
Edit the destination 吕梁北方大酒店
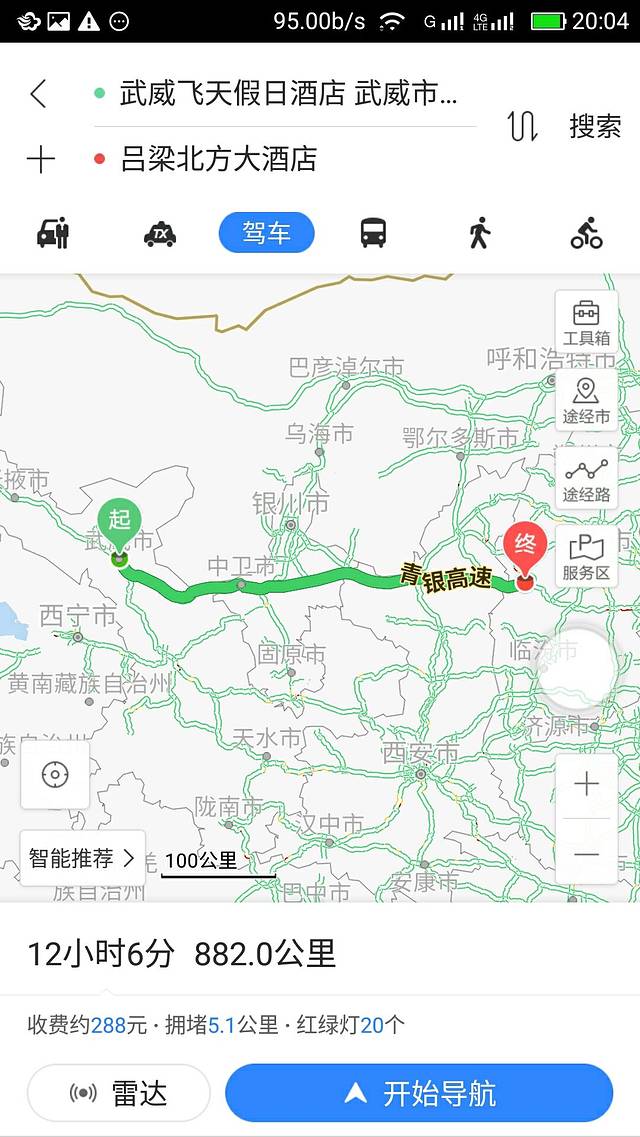click(x=220, y=159)
